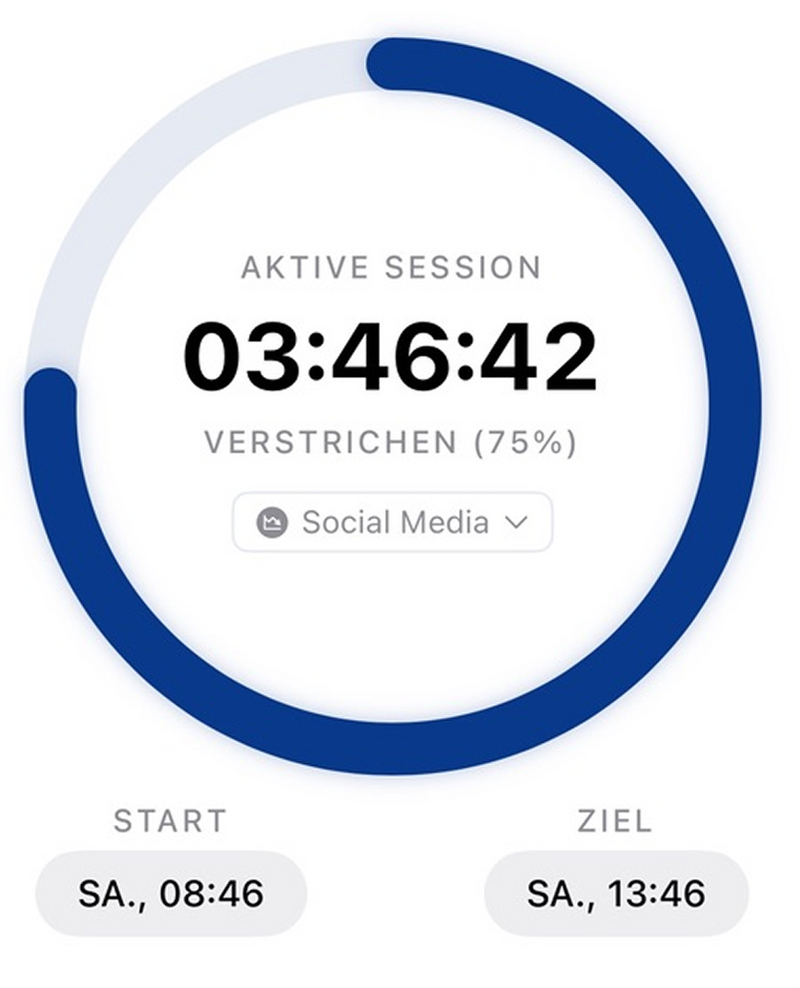Click the ZIEL heading above the goal time

click(x=614, y=821)
